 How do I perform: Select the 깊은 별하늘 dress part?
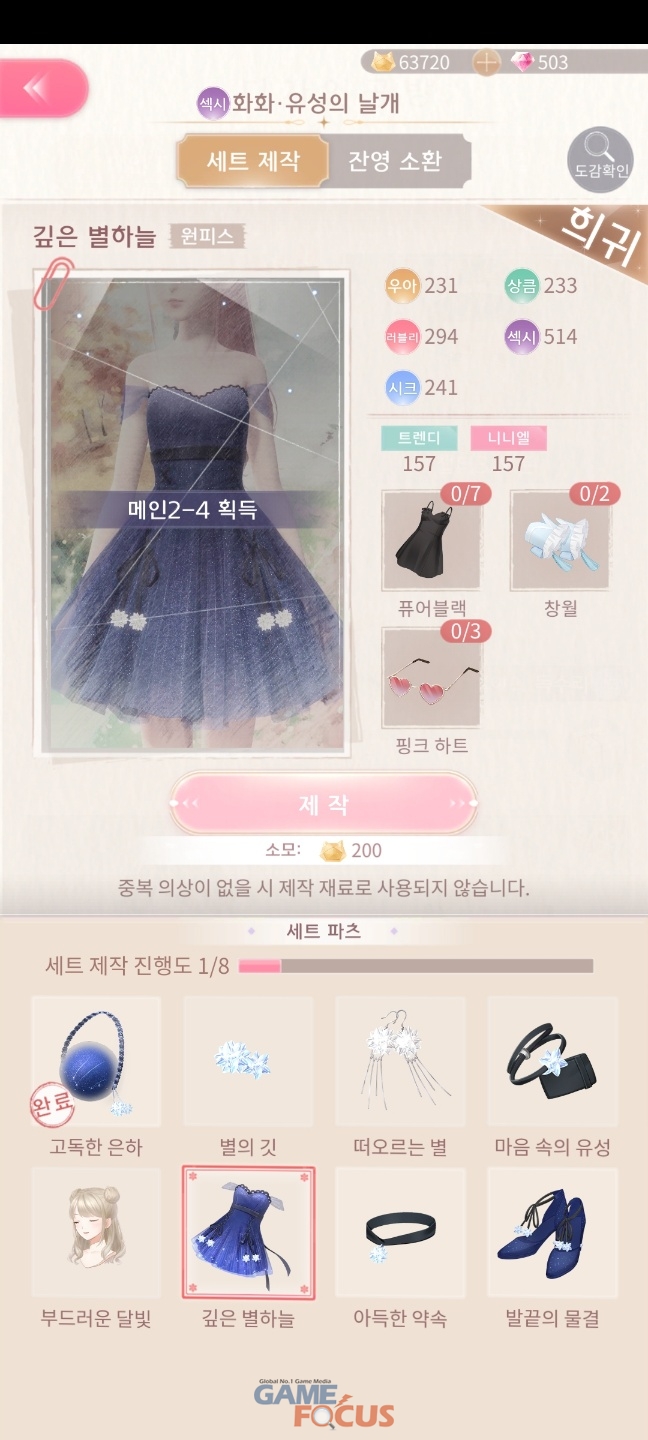[x=248, y=1233]
